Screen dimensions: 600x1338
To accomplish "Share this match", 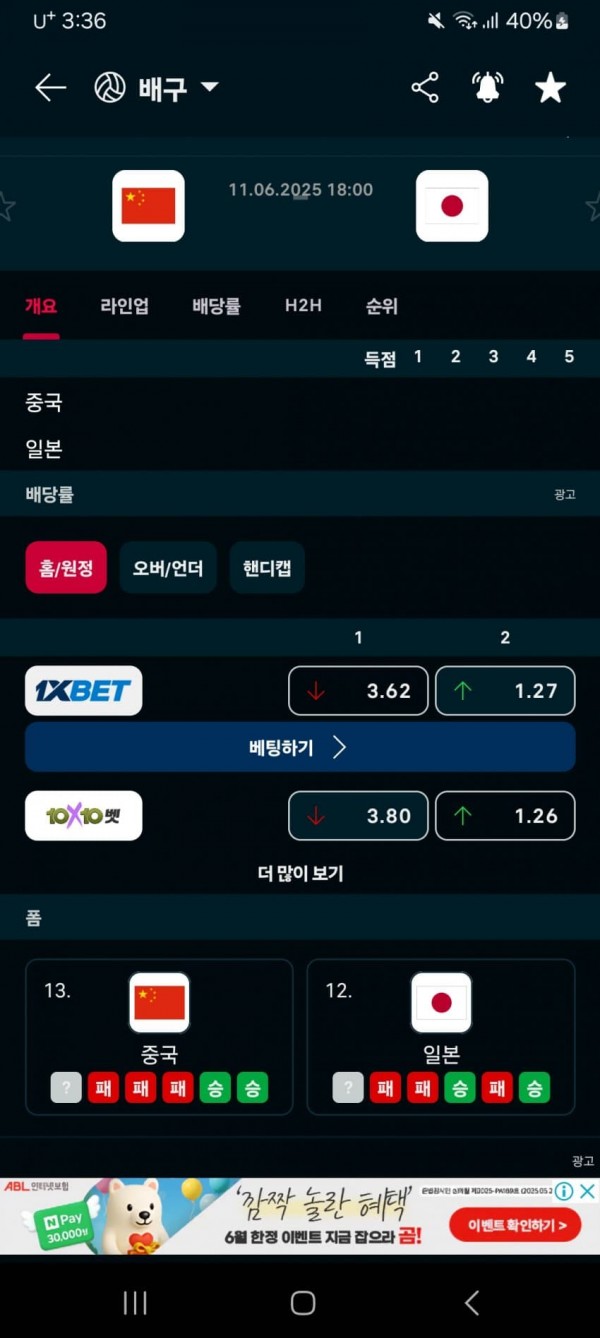I will pos(425,88).
